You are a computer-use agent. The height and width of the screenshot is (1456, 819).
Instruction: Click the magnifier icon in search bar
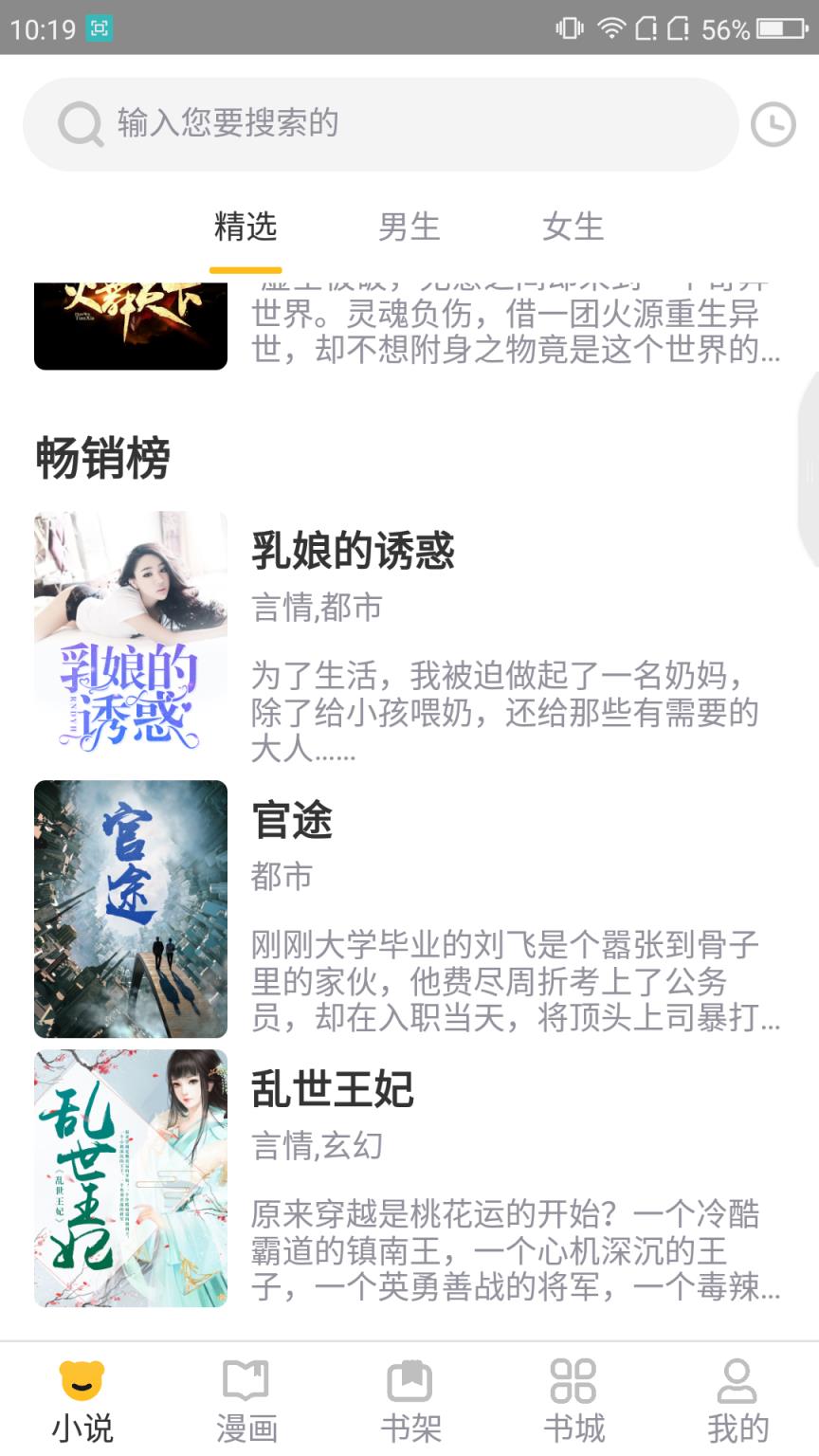point(80,123)
